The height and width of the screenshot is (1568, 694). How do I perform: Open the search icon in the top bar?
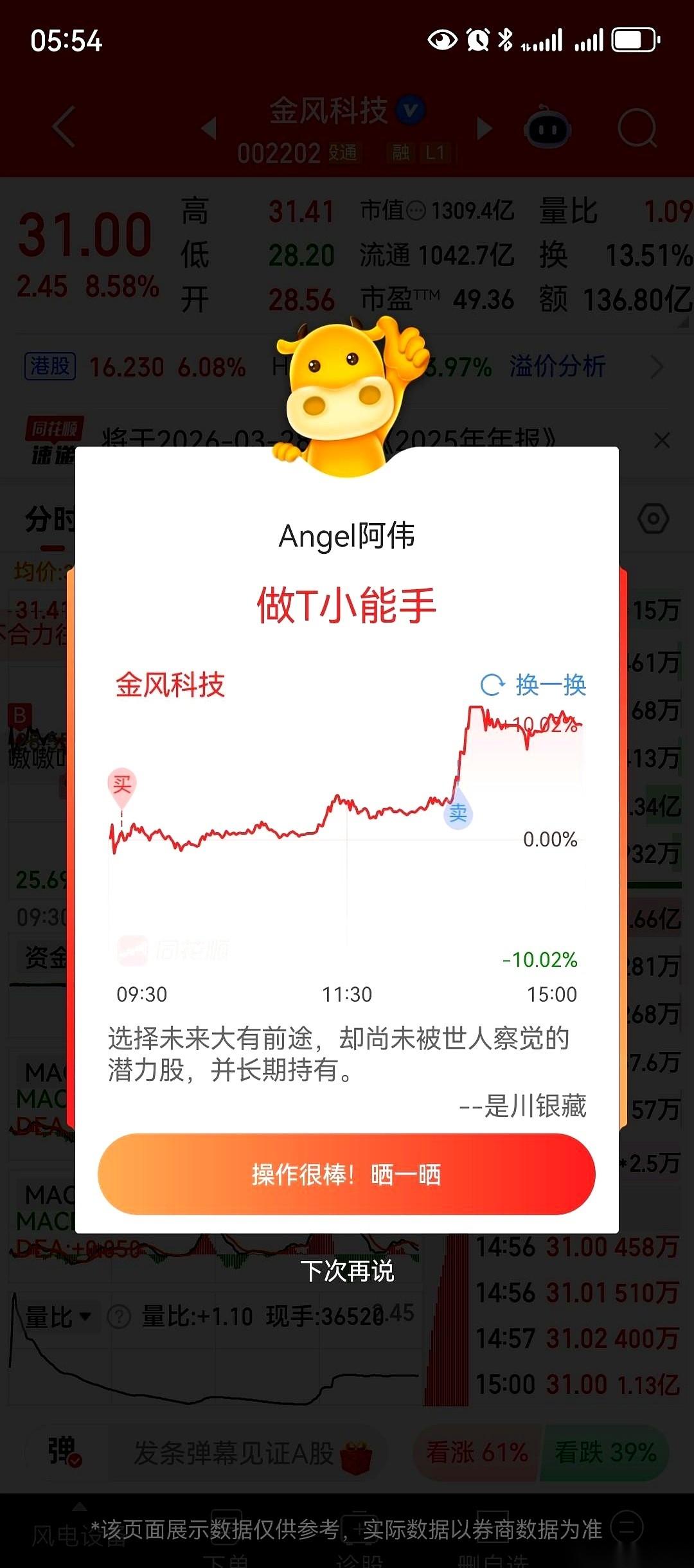coord(636,129)
